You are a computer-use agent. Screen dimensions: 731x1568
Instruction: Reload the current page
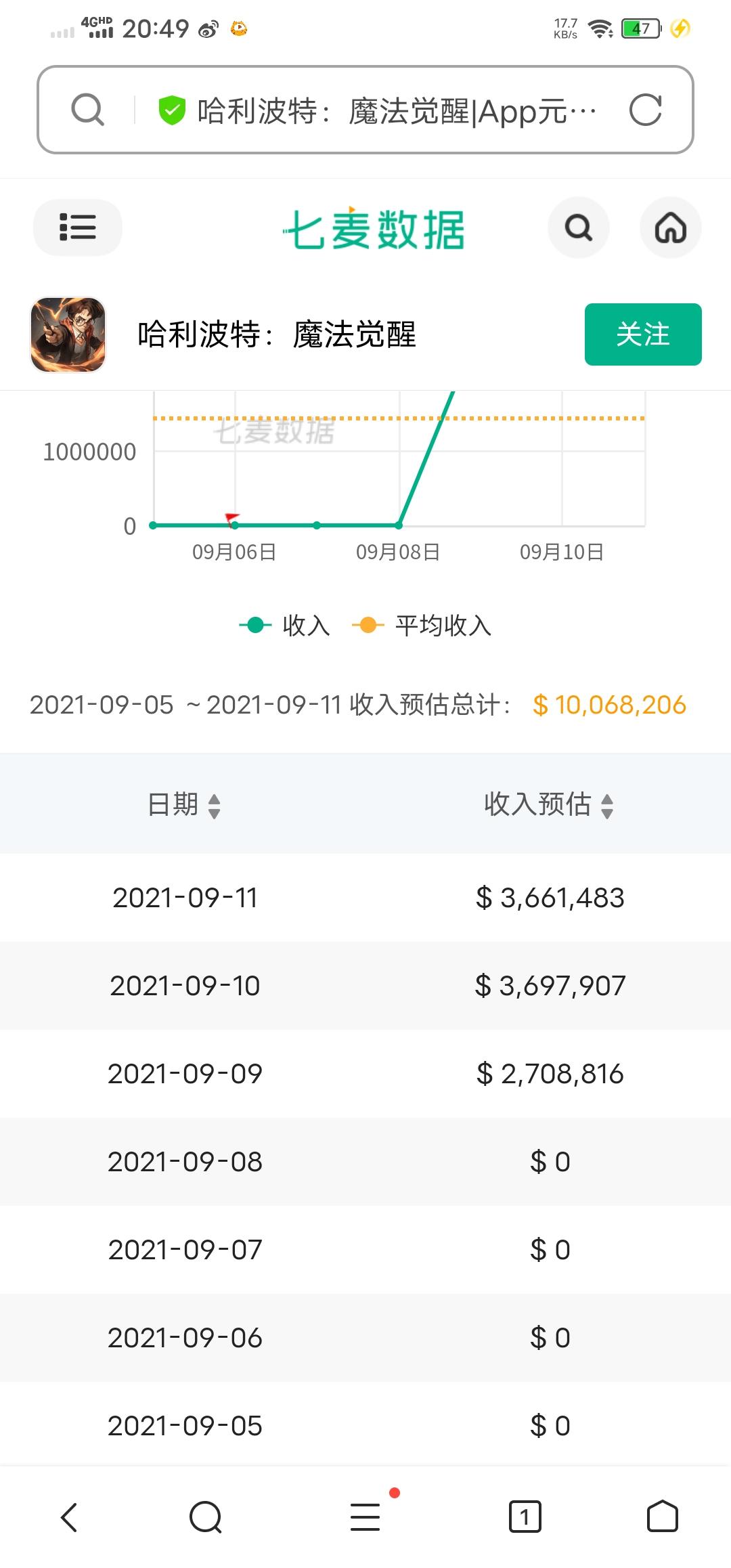[x=644, y=110]
